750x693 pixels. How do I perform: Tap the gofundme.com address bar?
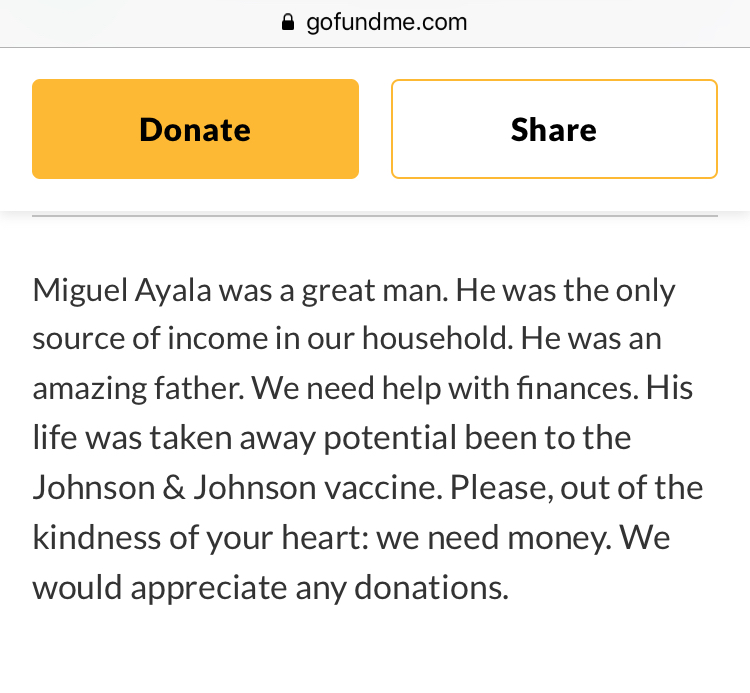pos(375,22)
